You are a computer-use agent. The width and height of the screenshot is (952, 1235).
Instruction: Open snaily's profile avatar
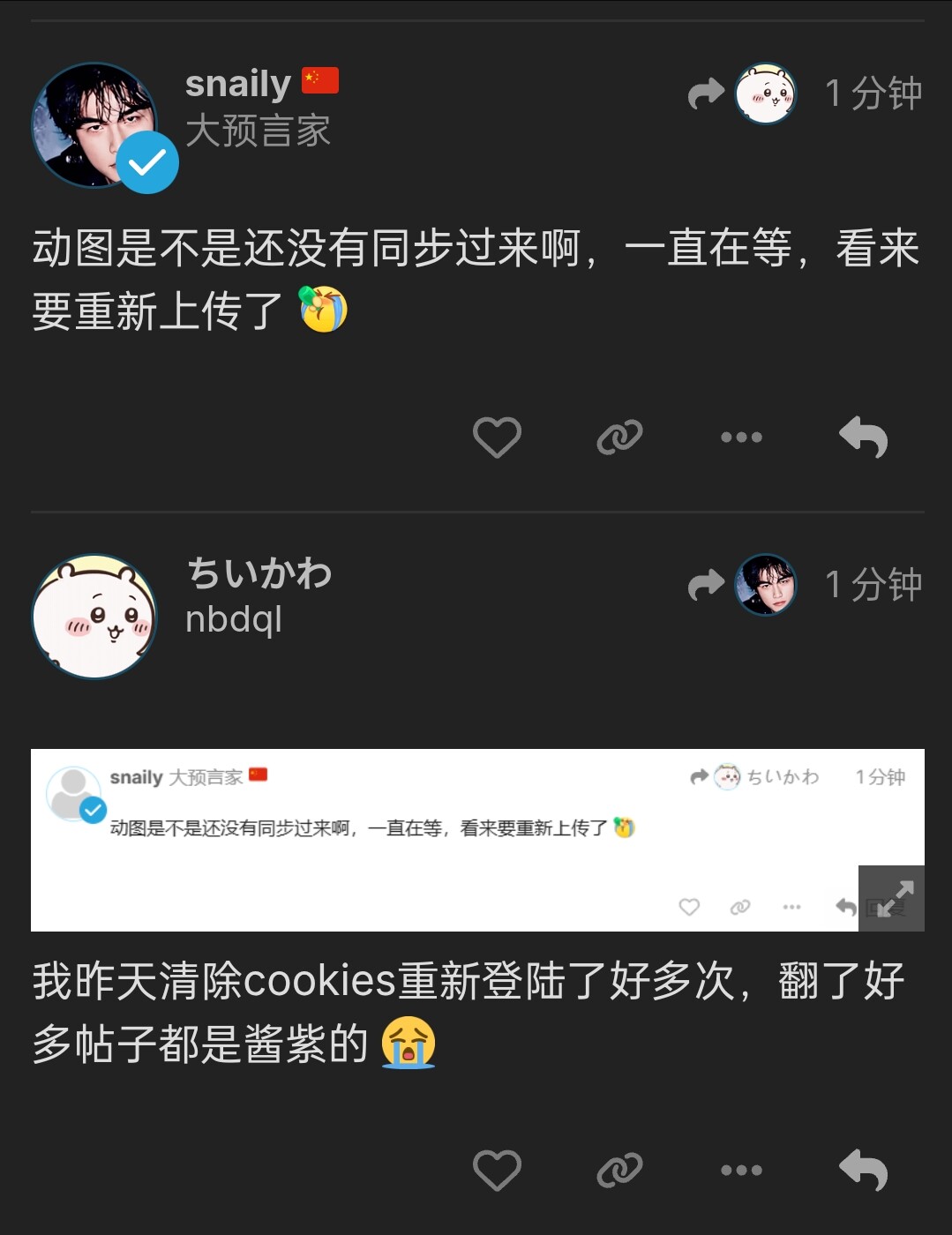point(95,124)
